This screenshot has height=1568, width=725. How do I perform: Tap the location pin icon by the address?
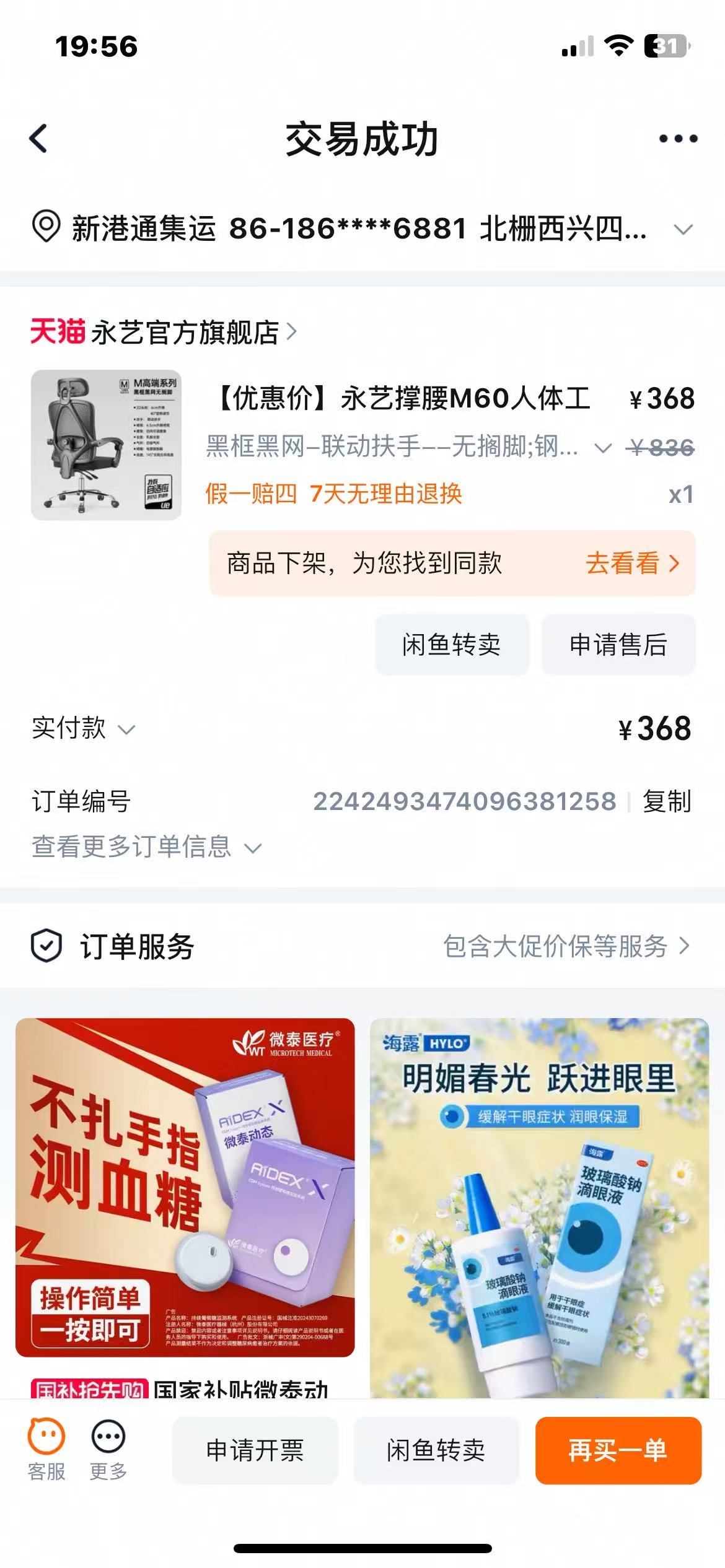coord(43,229)
